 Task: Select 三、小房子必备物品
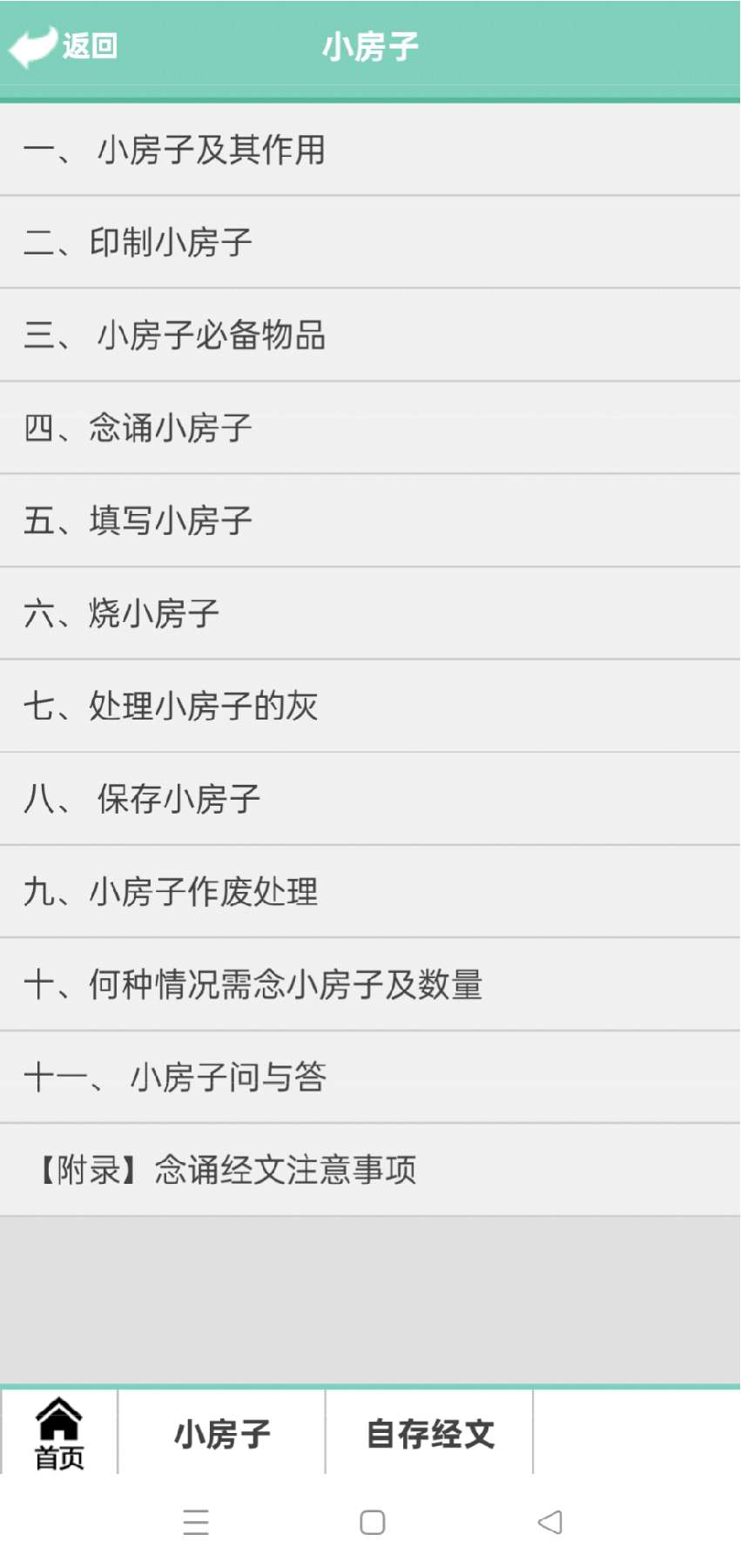[370, 335]
